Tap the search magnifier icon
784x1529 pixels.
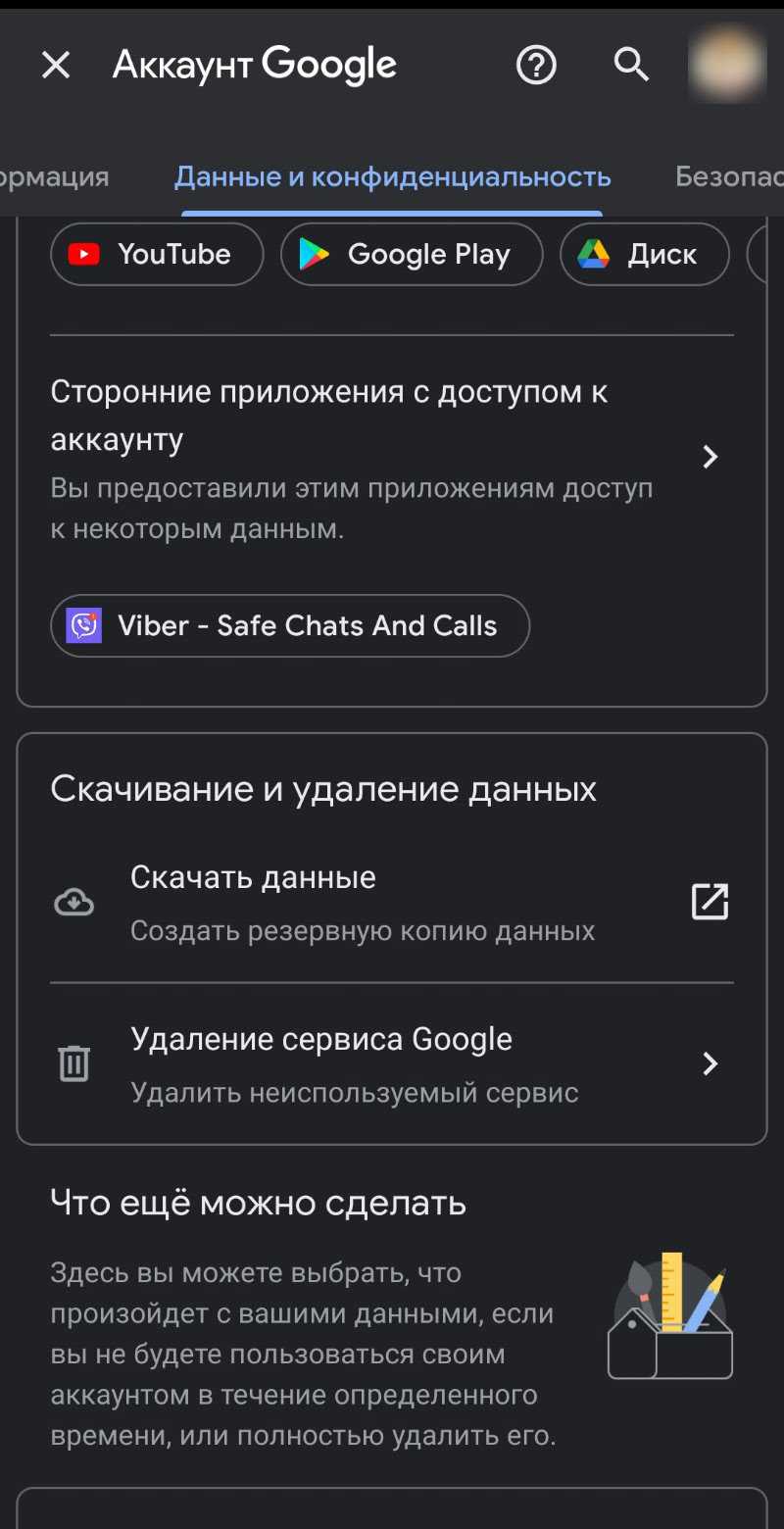pos(631,66)
